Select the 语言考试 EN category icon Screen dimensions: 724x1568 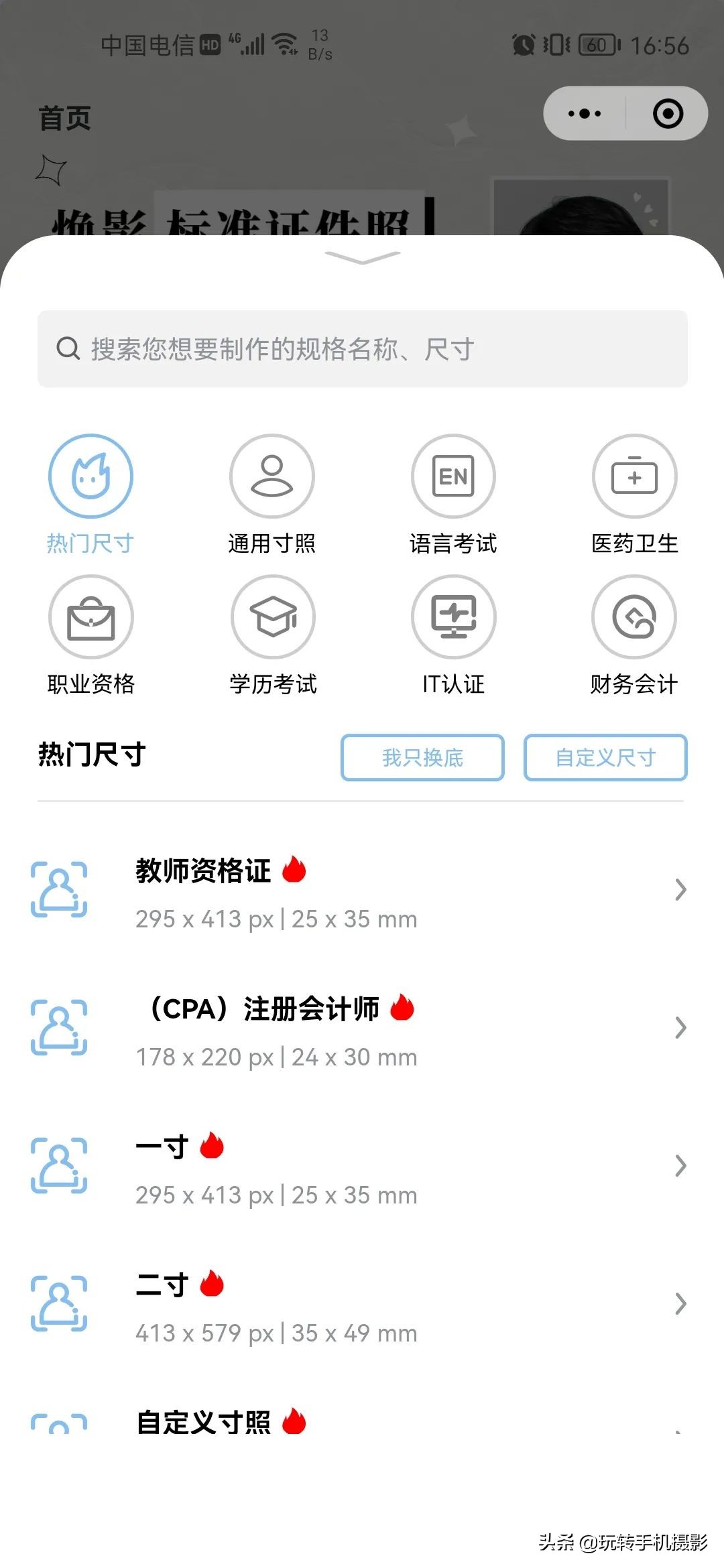[x=454, y=476]
